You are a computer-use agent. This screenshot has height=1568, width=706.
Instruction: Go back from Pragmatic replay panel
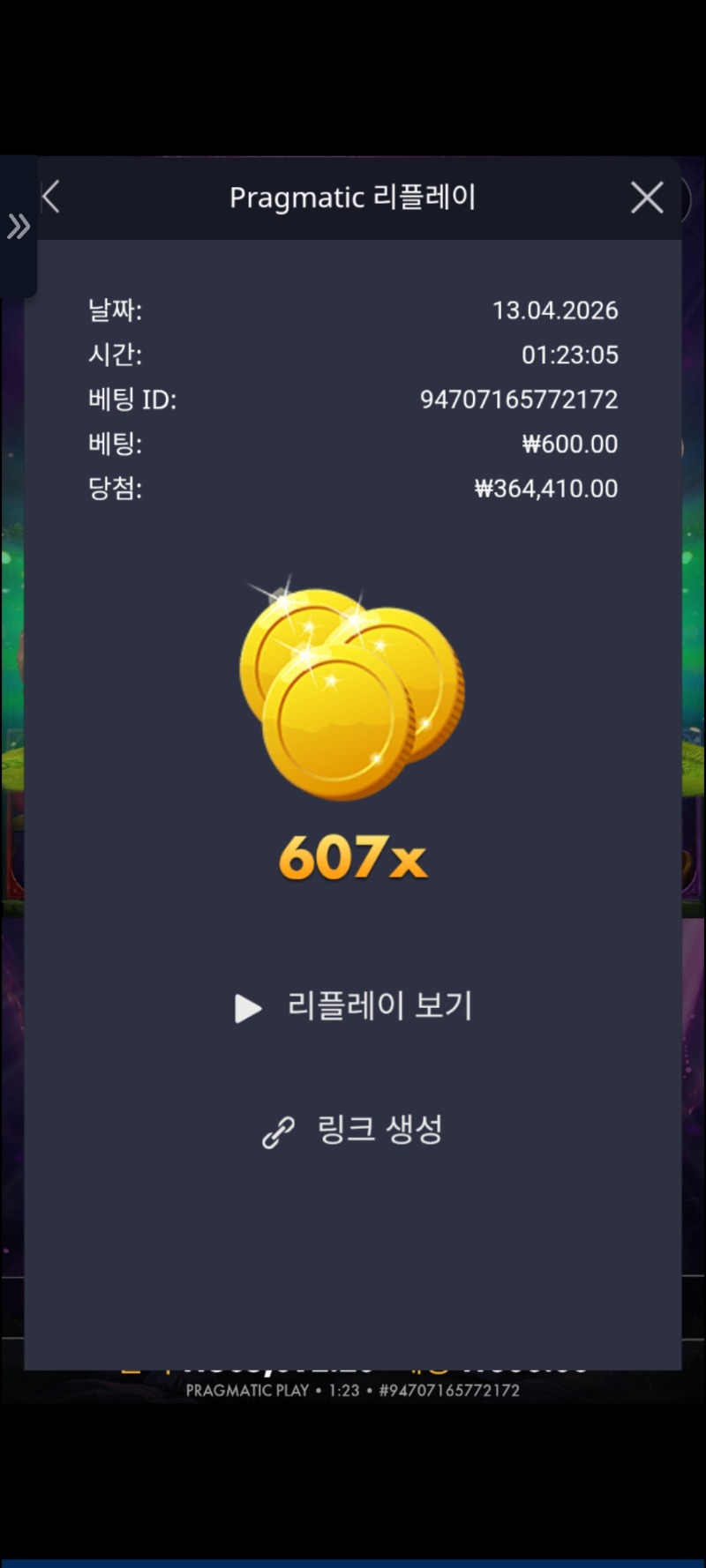pyautogui.click(x=51, y=198)
